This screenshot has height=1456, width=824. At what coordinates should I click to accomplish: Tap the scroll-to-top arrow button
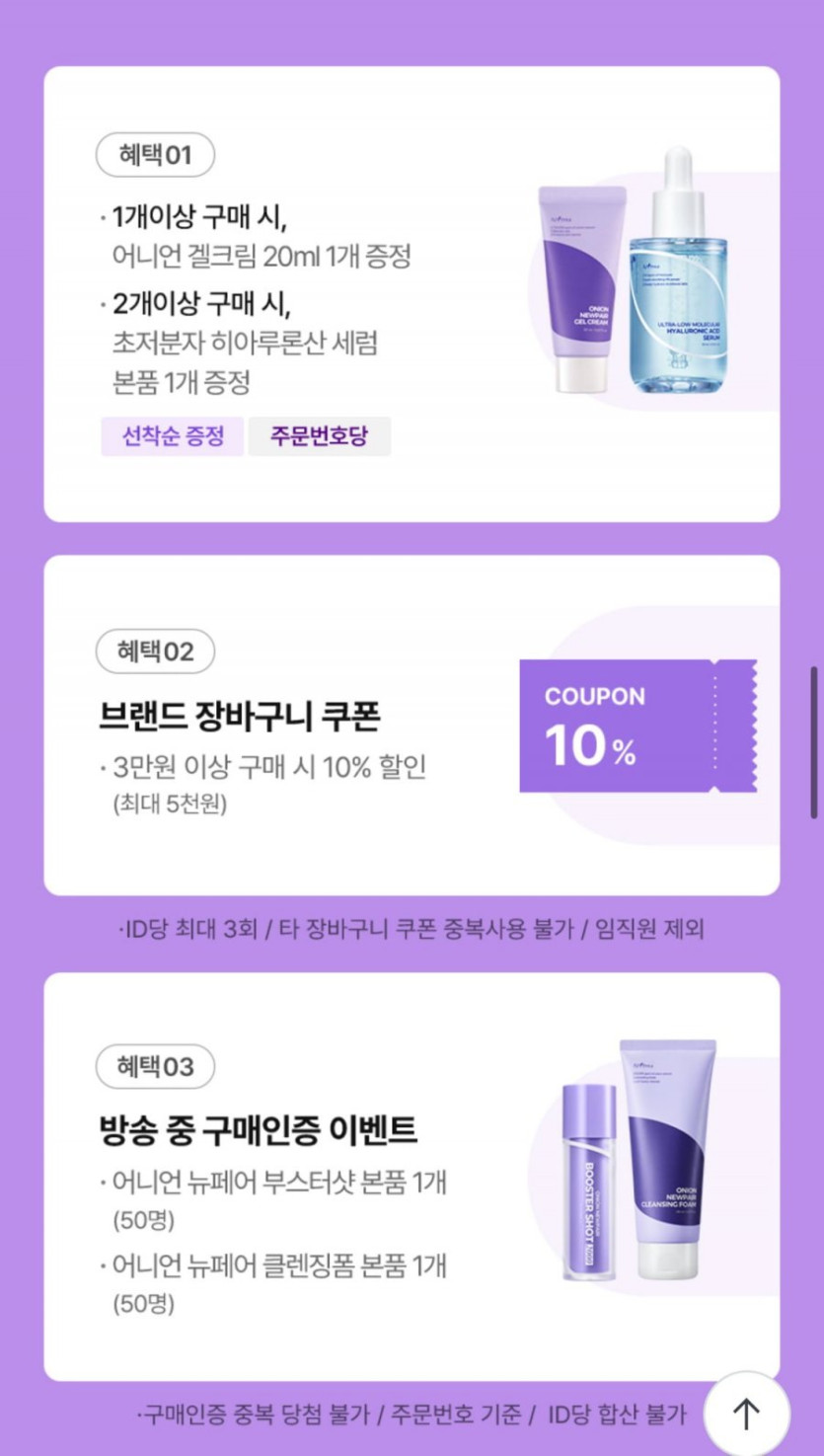click(x=747, y=1413)
